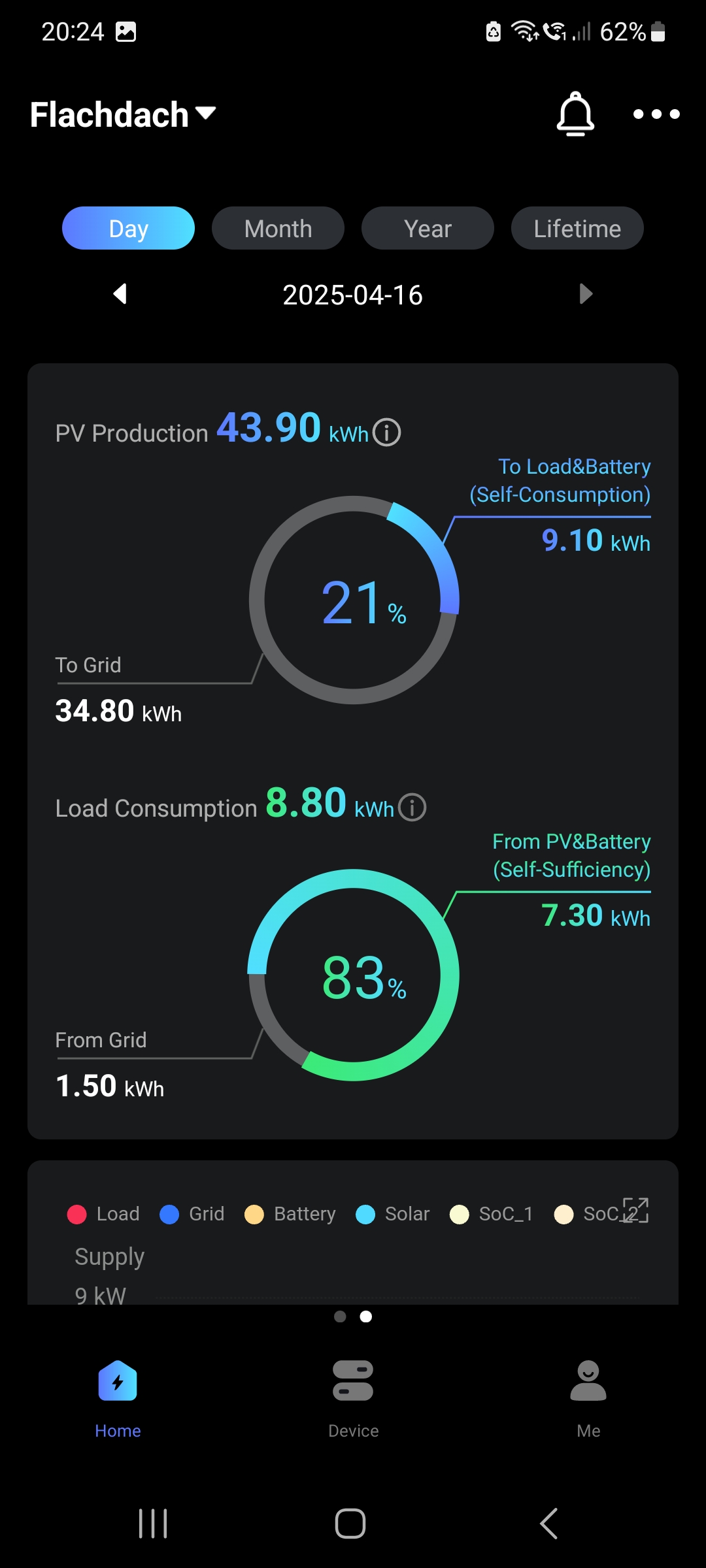Show info about Load Consumption
This screenshot has width=706, height=1568.
(412, 808)
